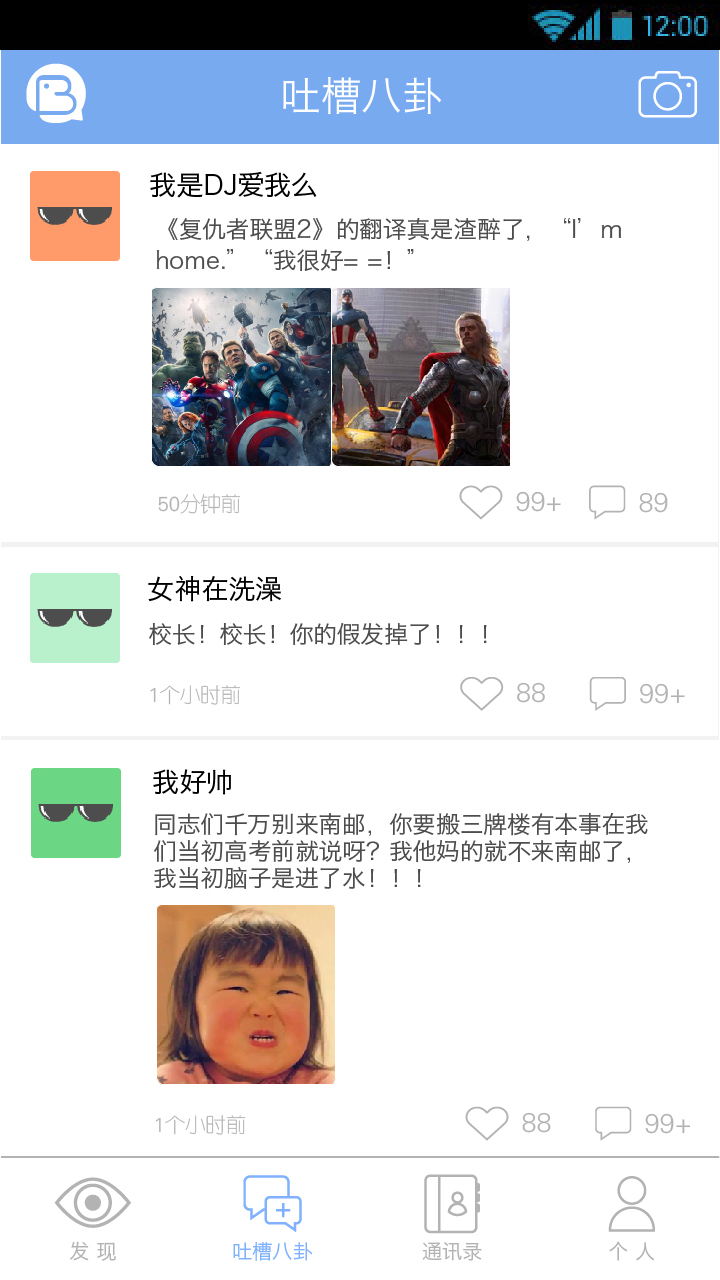The width and height of the screenshot is (720, 1280).
Task: Open 女神在洗澡's avatar
Action: (75, 618)
